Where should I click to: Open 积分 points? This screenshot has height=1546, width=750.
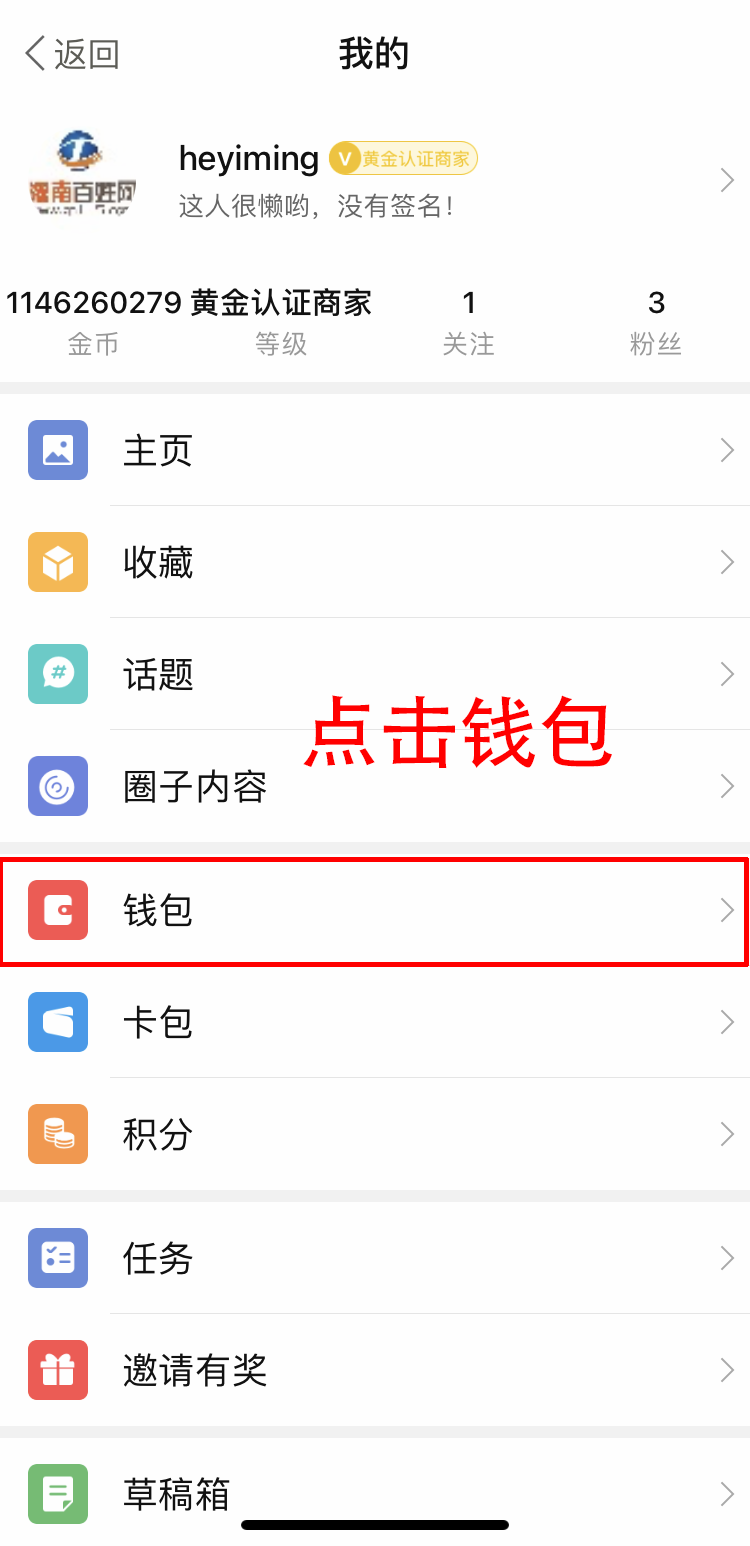click(x=375, y=1135)
